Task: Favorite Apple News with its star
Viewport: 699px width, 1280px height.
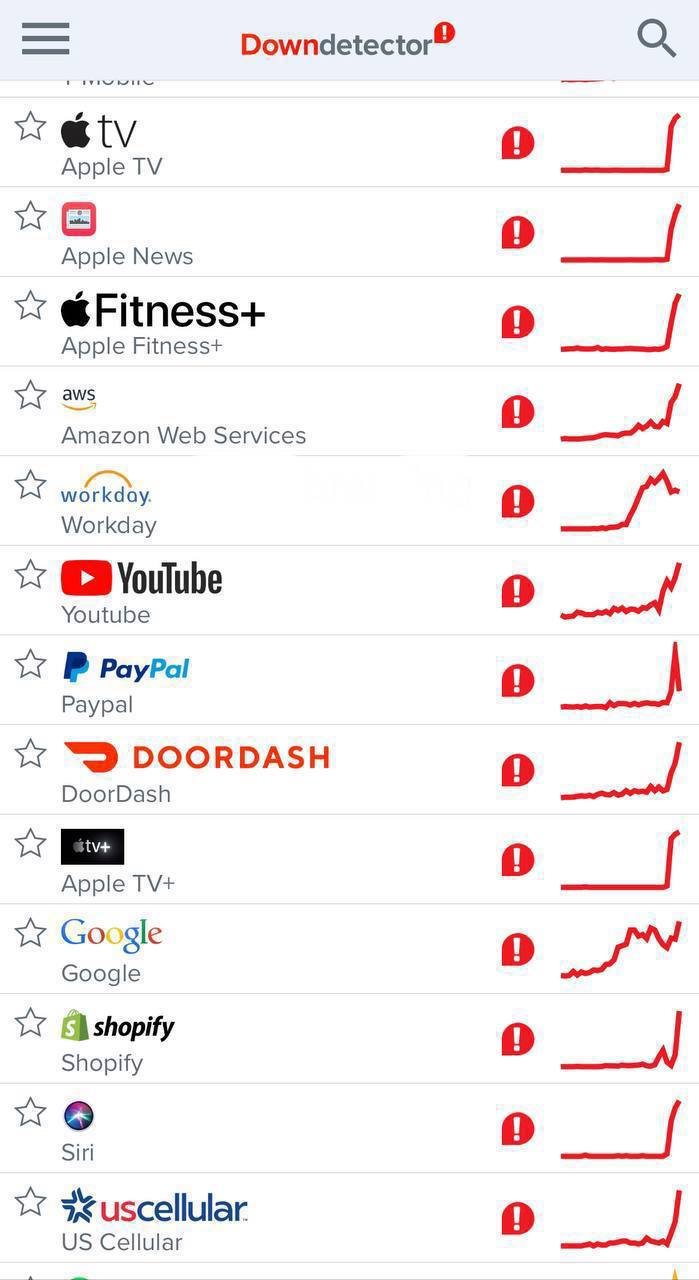Action: (31, 216)
